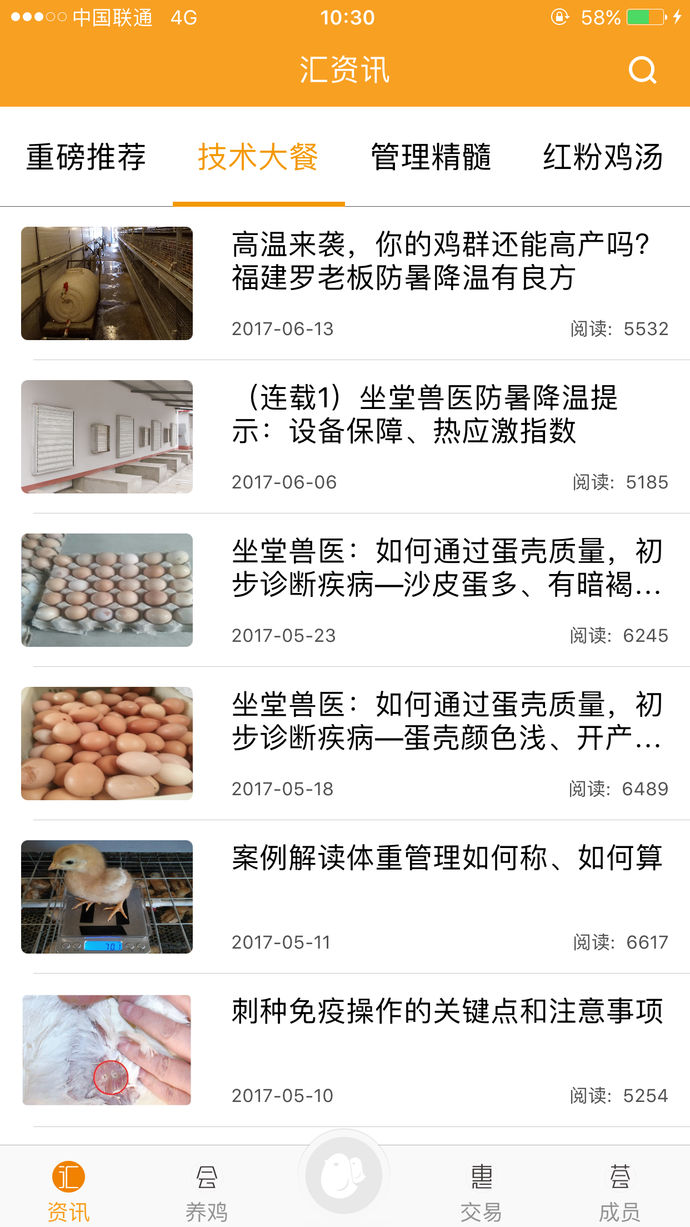Viewport: 690px width, 1227px height.
Task: Open the article about 沙皮蛋多
Action: (446, 568)
